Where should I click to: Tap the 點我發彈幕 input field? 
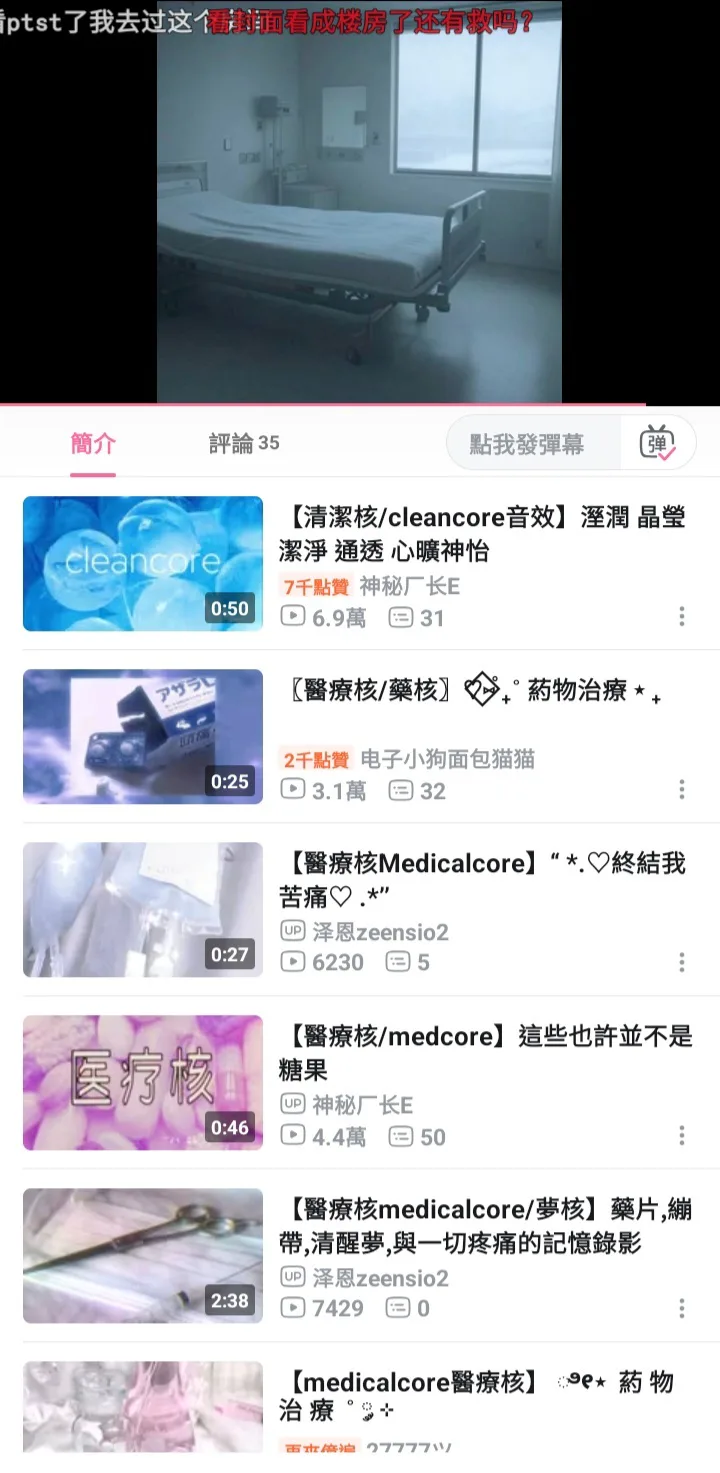[527, 444]
